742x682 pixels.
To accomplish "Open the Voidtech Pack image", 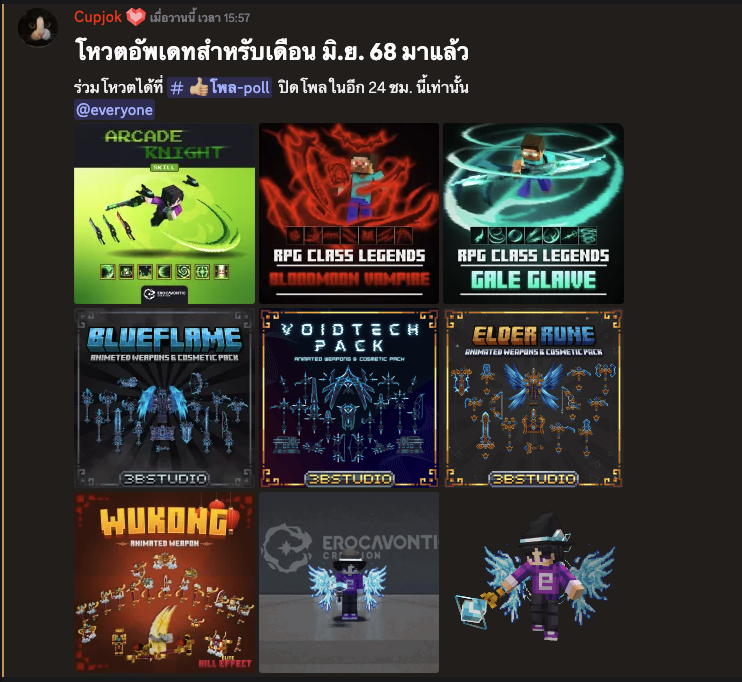I will [349, 398].
